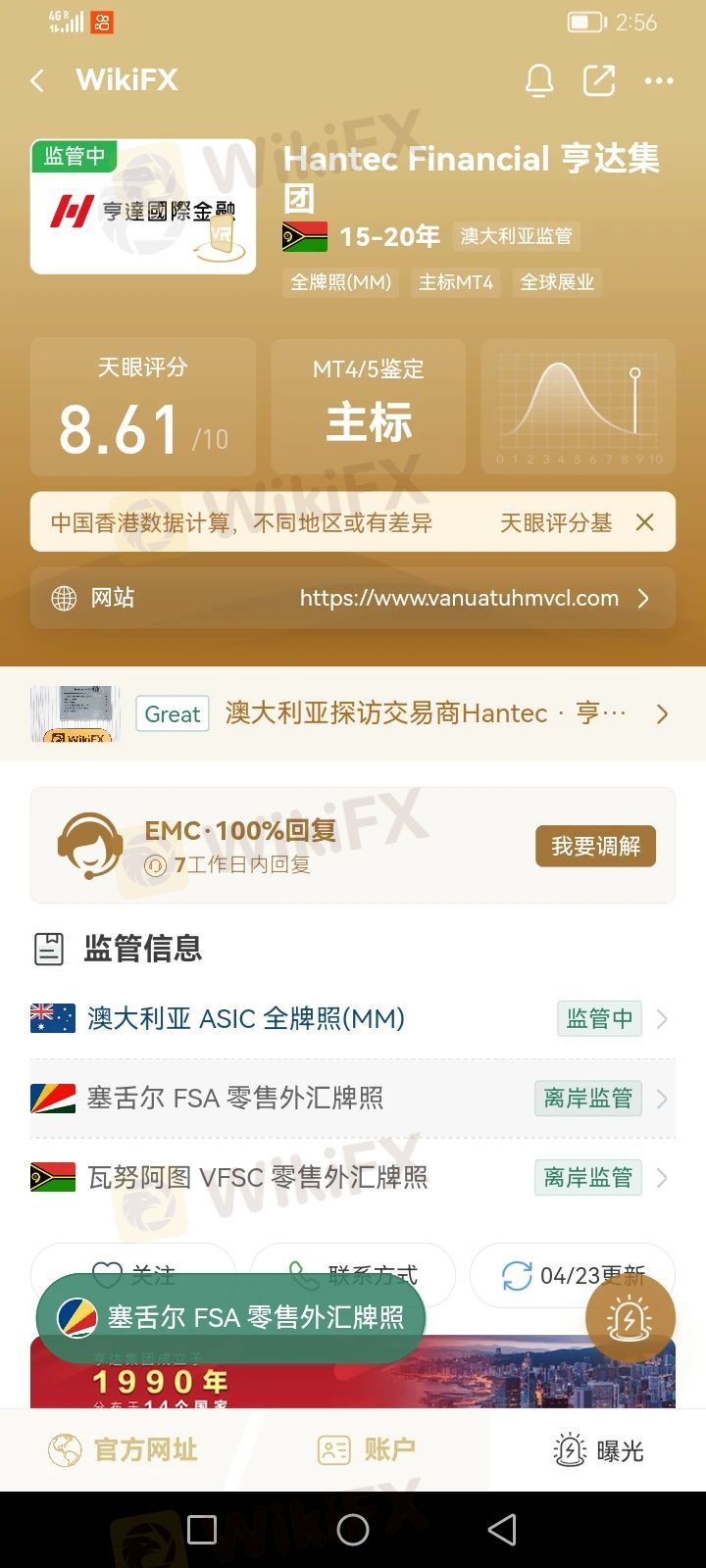The image size is (706, 1568).
Task: Open the vanuatuhmvcl.com website row
Action: (353, 598)
